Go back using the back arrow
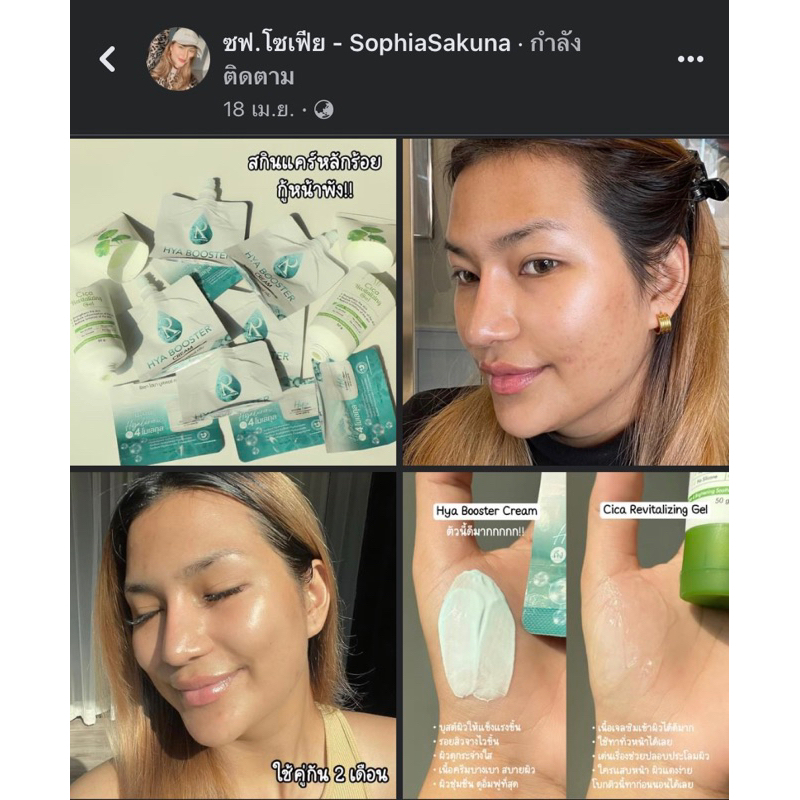This screenshot has height=800, width=800. tap(108, 59)
